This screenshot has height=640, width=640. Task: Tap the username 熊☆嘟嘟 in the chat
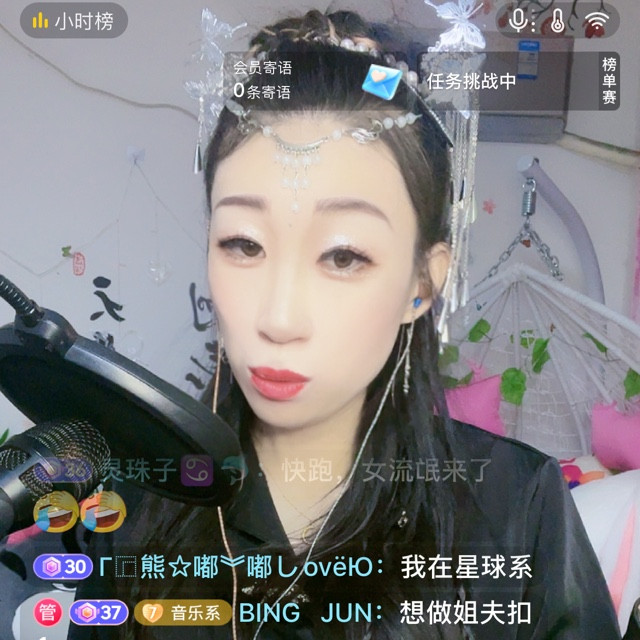click(236, 567)
